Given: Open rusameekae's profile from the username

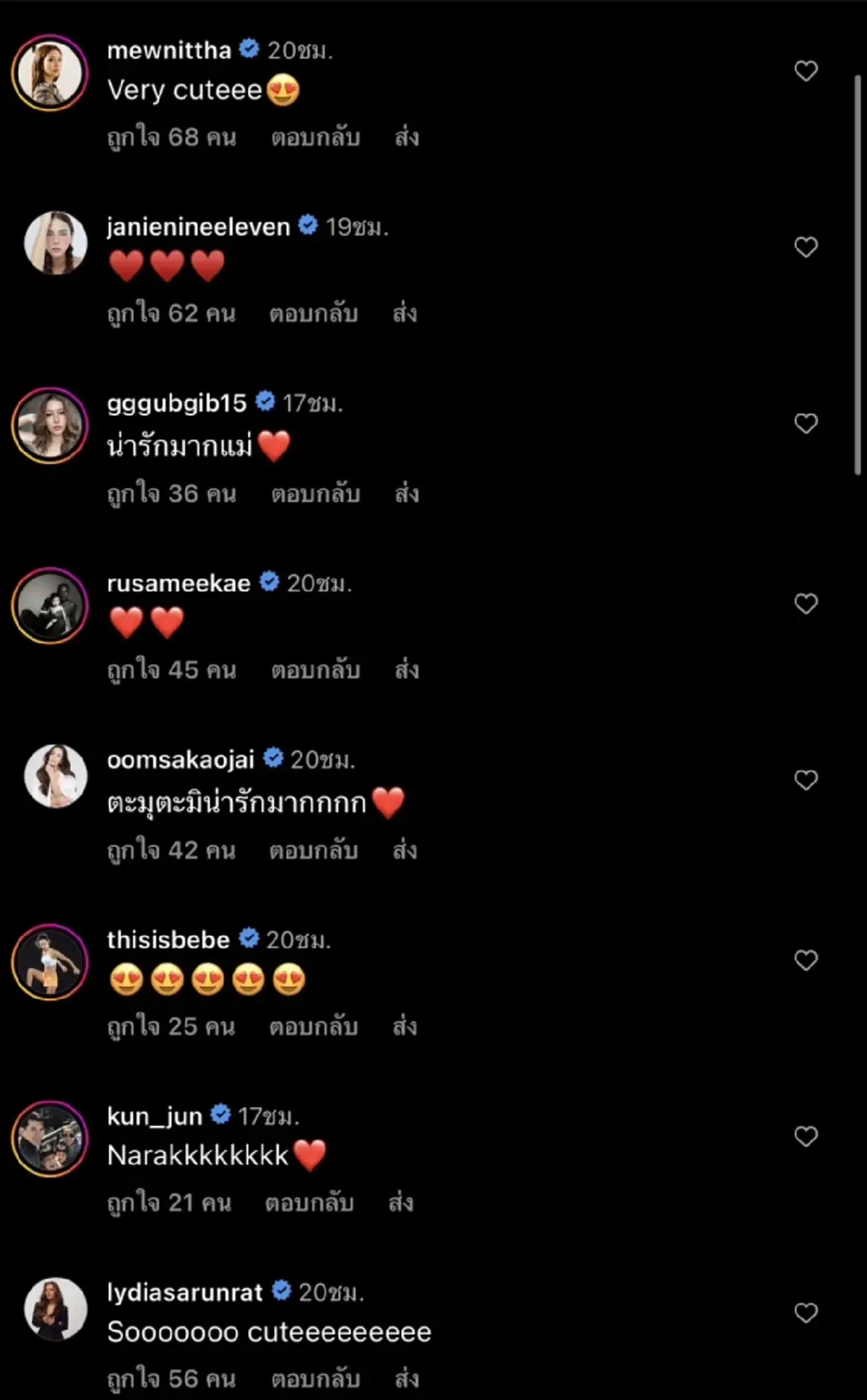Looking at the screenshot, I should pos(178,583).
